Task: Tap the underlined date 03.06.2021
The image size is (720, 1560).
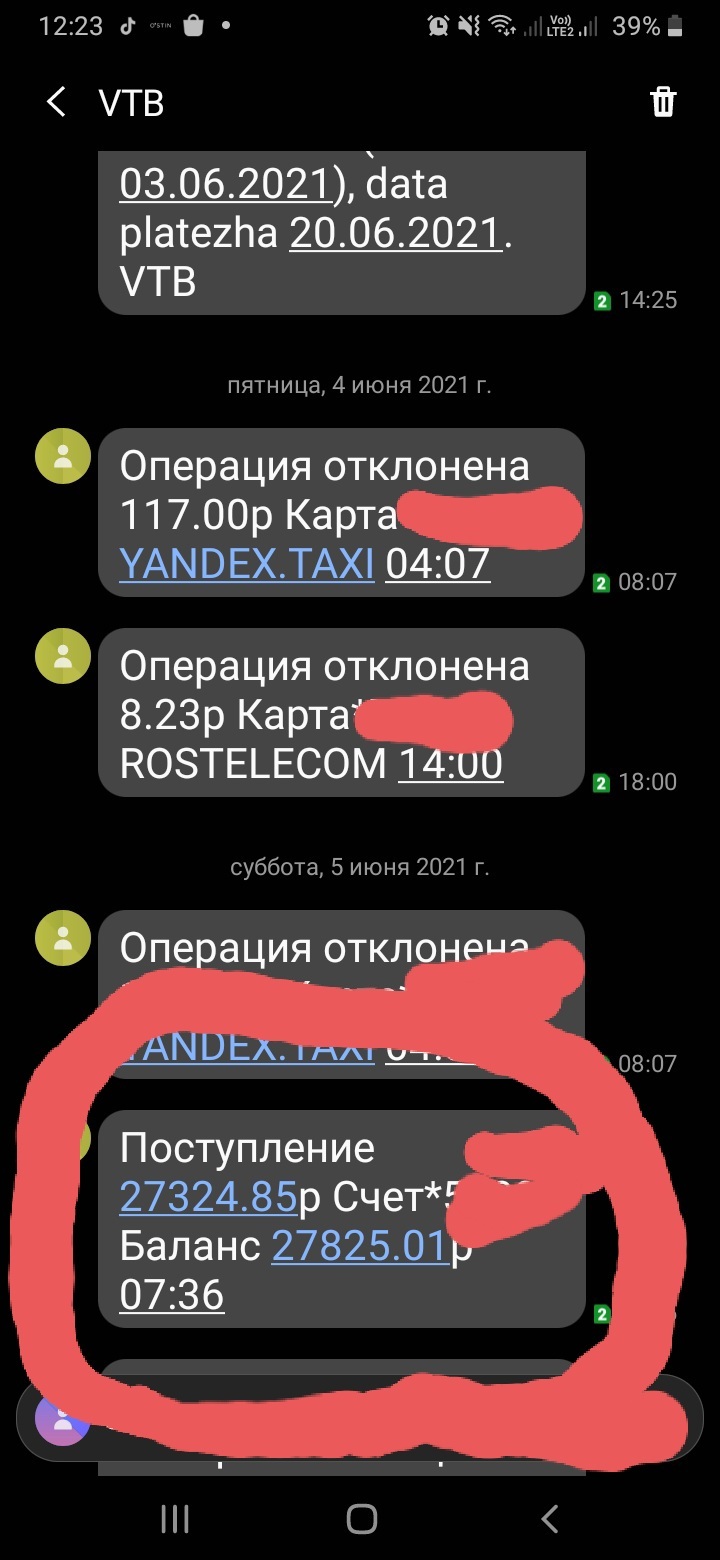Action: coord(225,185)
